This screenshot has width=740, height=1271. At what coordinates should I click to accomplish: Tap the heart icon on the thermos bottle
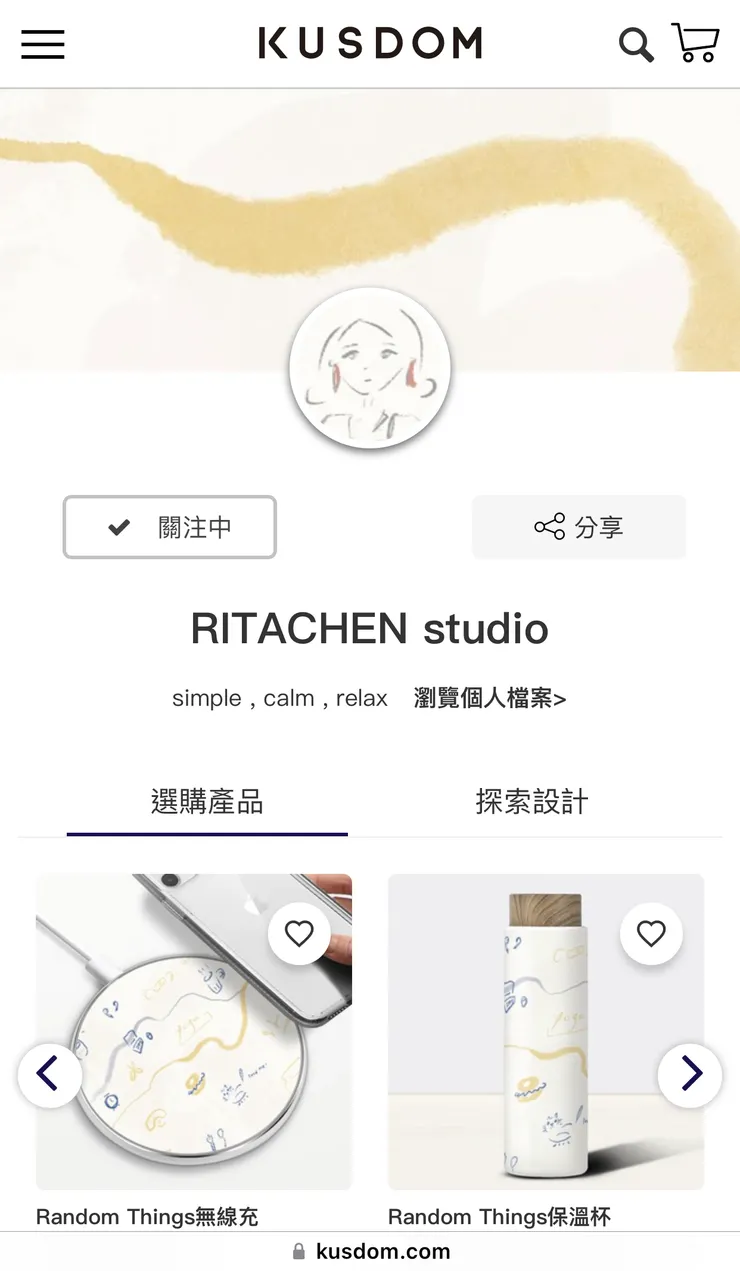[x=651, y=932]
